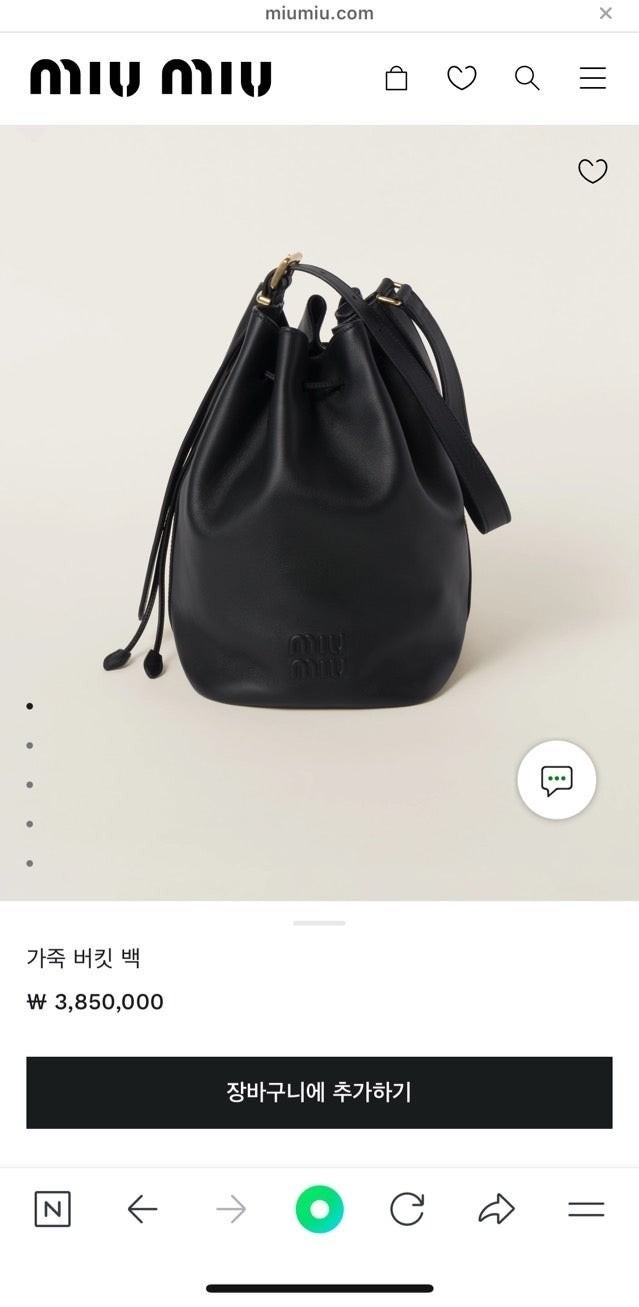The height and width of the screenshot is (1307, 639).
Task: Tap 장바구니에 추가하기 button
Action: point(319,1092)
